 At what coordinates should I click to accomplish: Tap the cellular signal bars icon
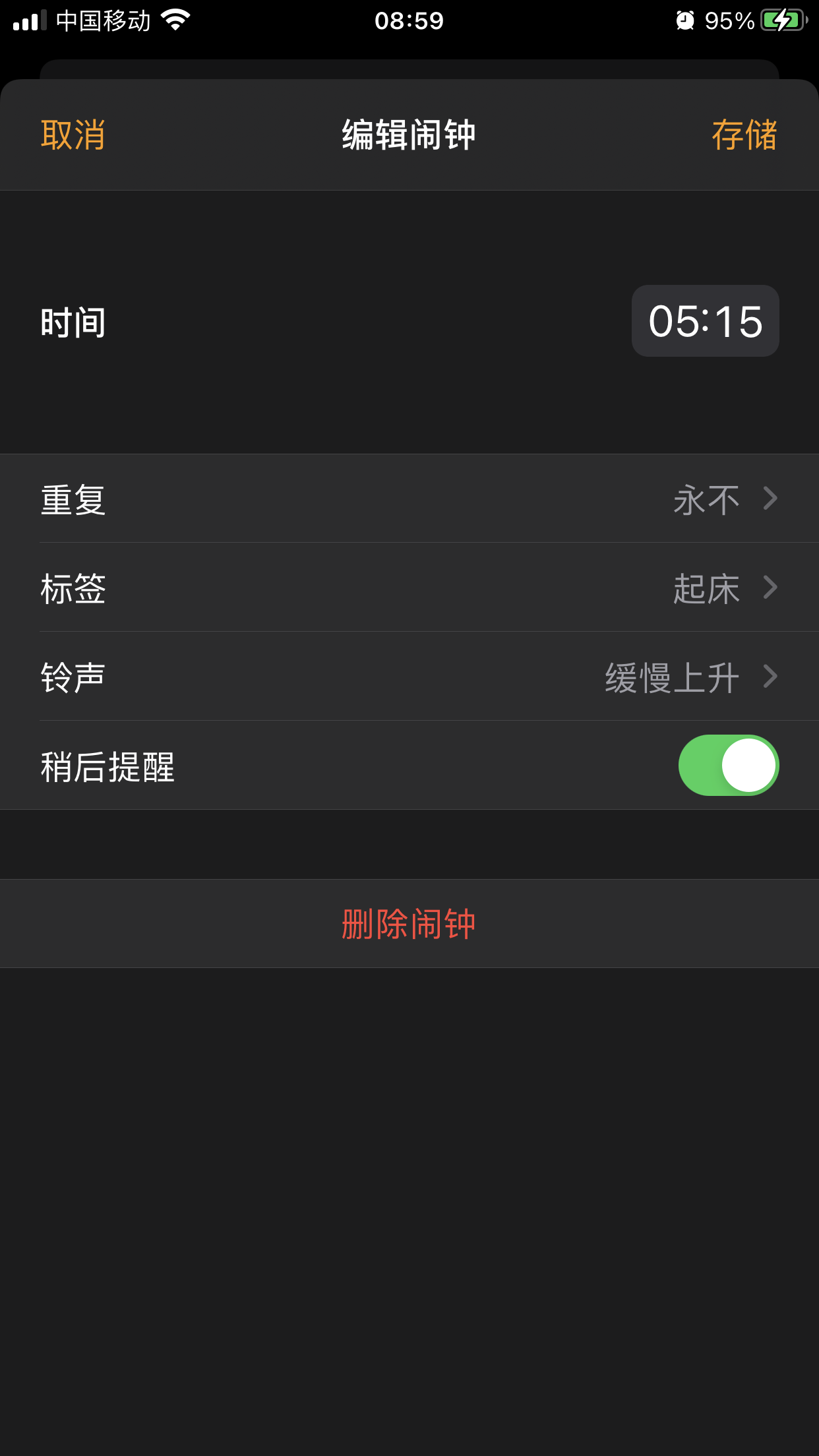click(x=29, y=20)
